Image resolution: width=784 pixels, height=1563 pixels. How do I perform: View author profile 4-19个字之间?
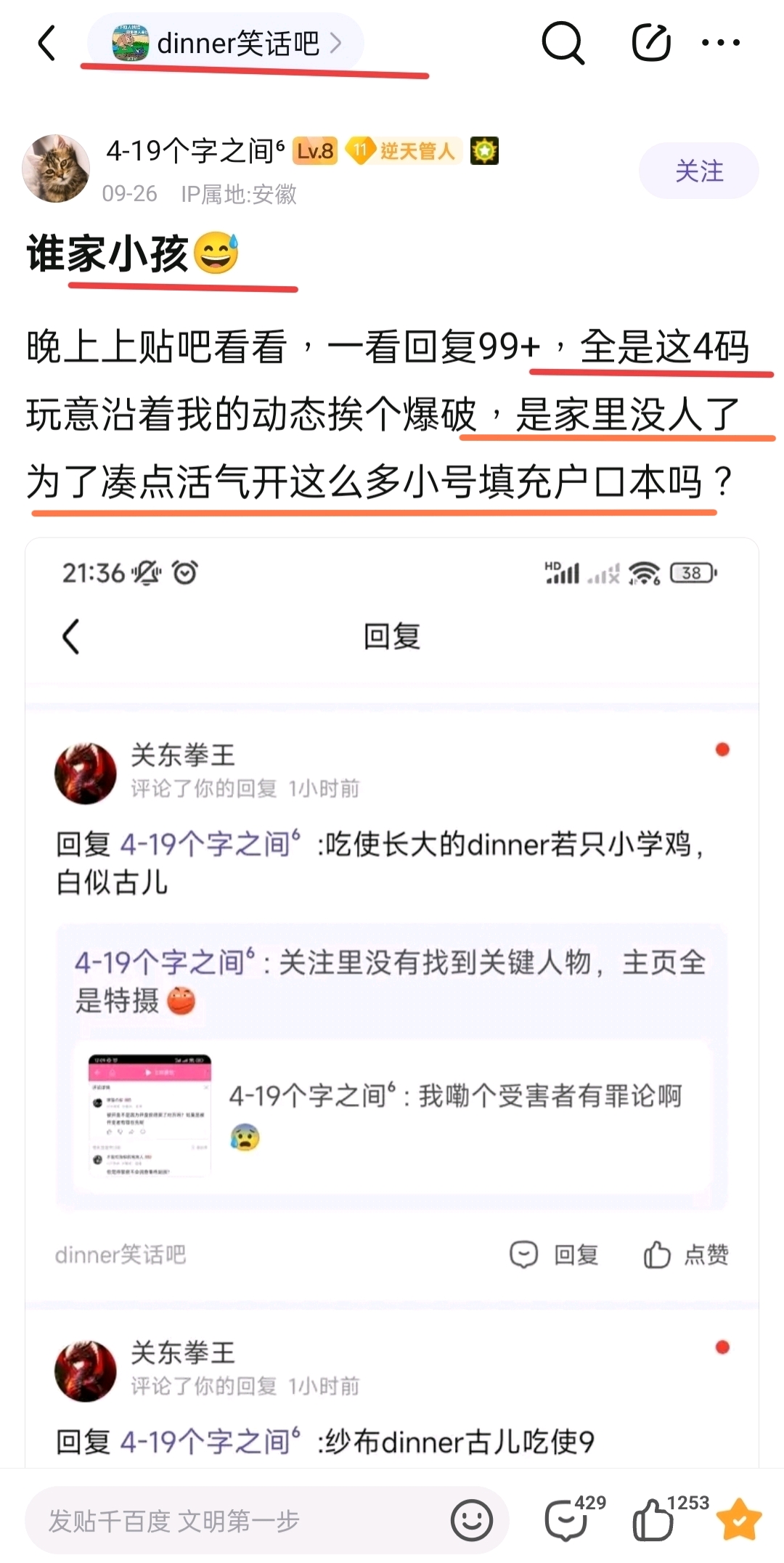click(195, 151)
